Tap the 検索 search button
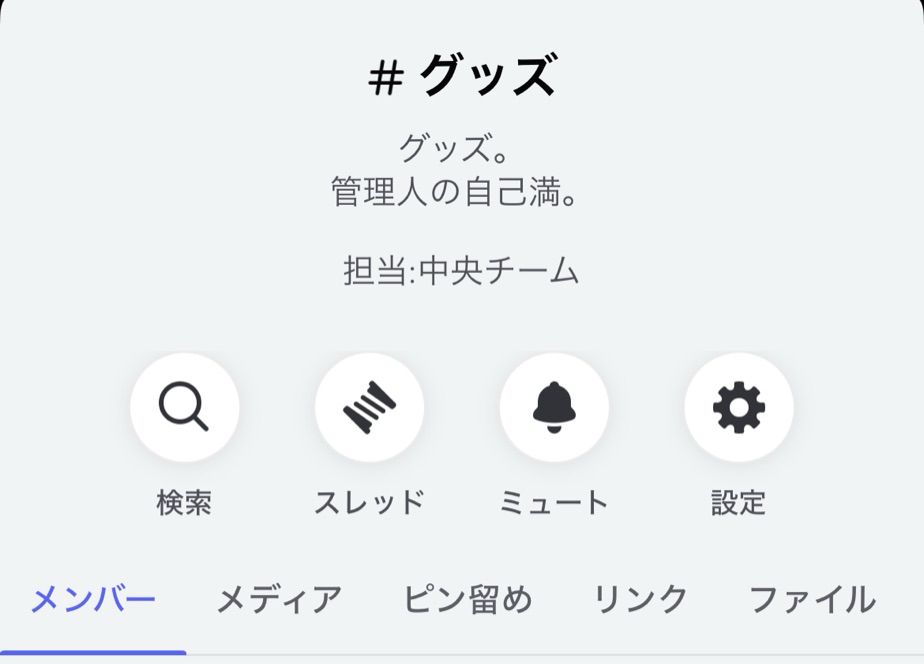This screenshot has width=924, height=664. (184, 407)
